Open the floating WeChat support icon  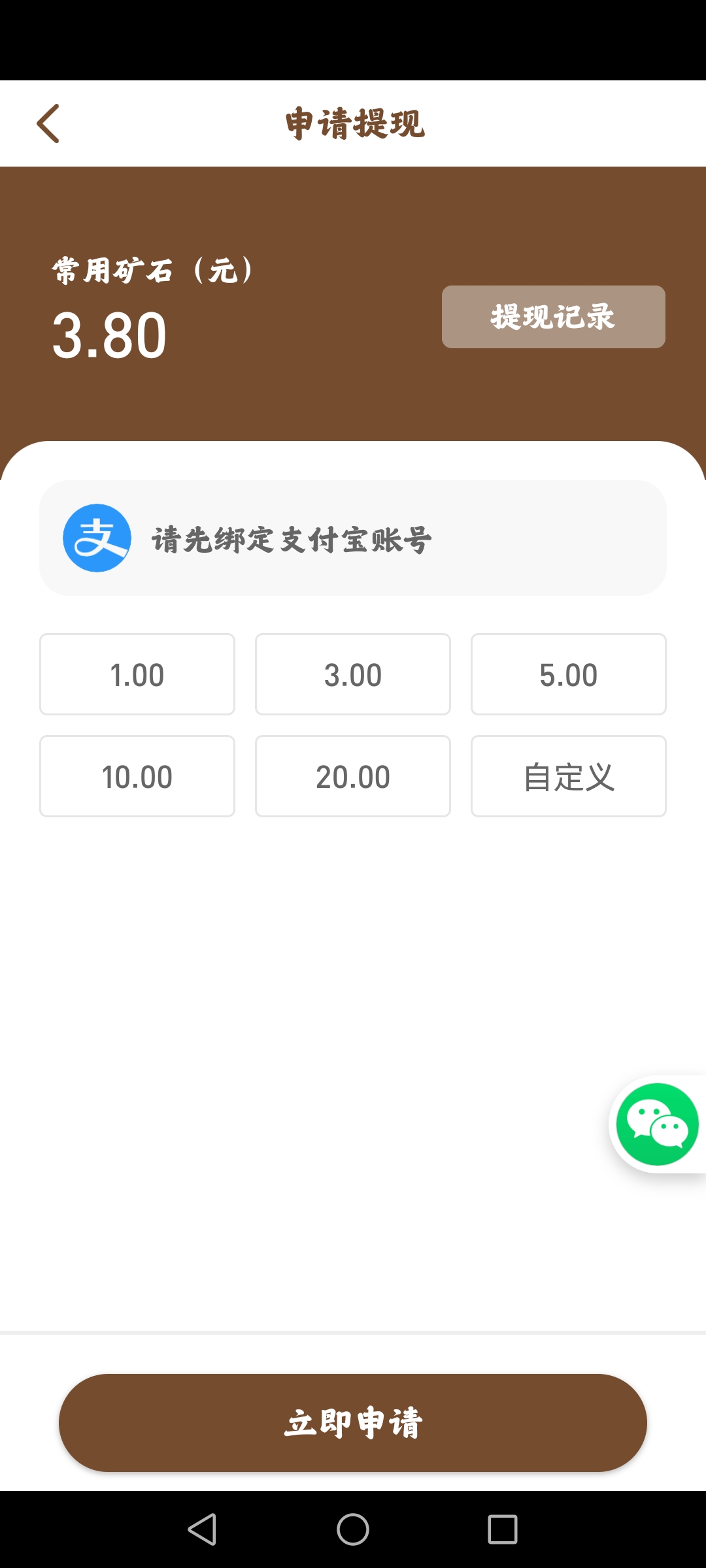coord(657,1124)
